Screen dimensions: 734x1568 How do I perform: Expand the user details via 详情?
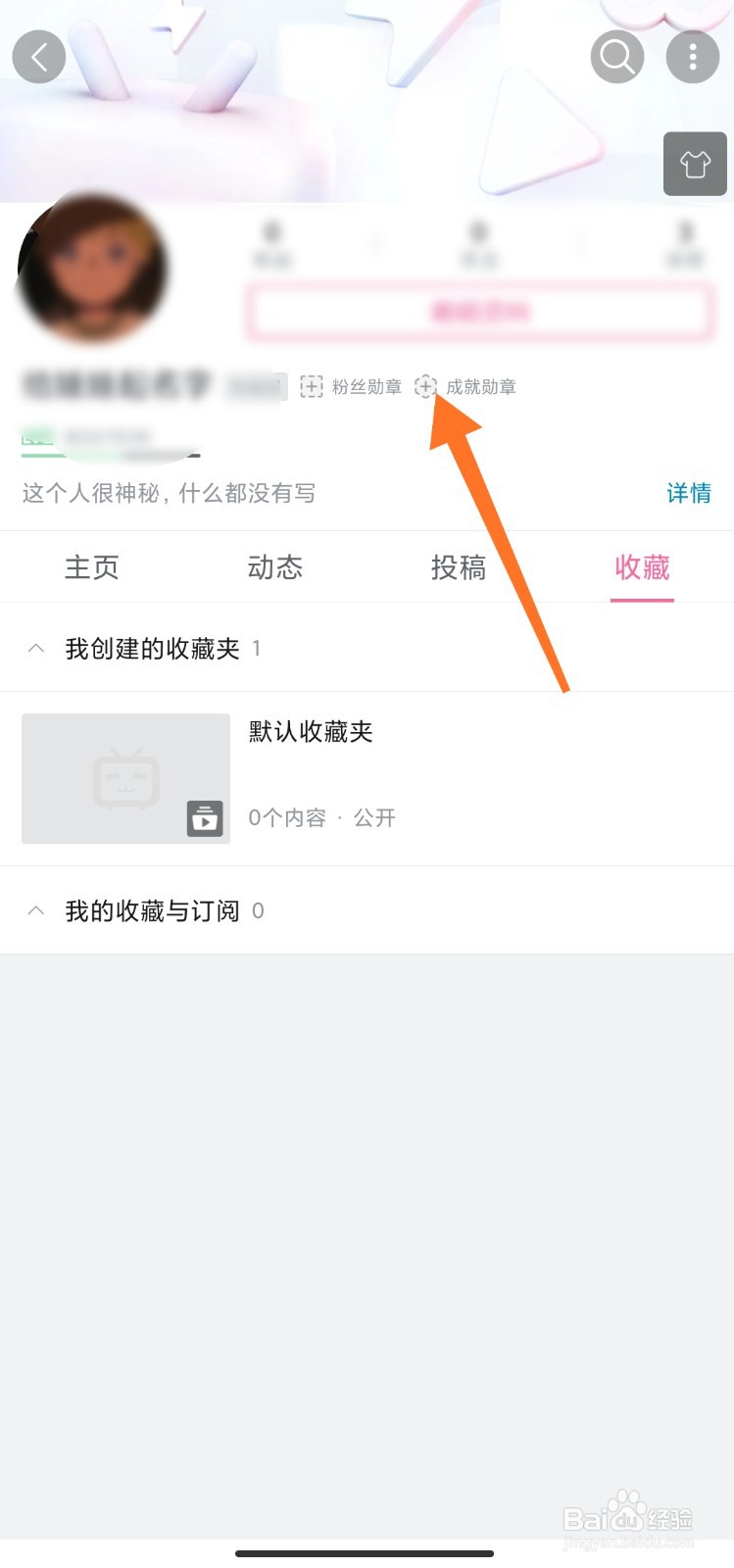click(x=689, y=494)
